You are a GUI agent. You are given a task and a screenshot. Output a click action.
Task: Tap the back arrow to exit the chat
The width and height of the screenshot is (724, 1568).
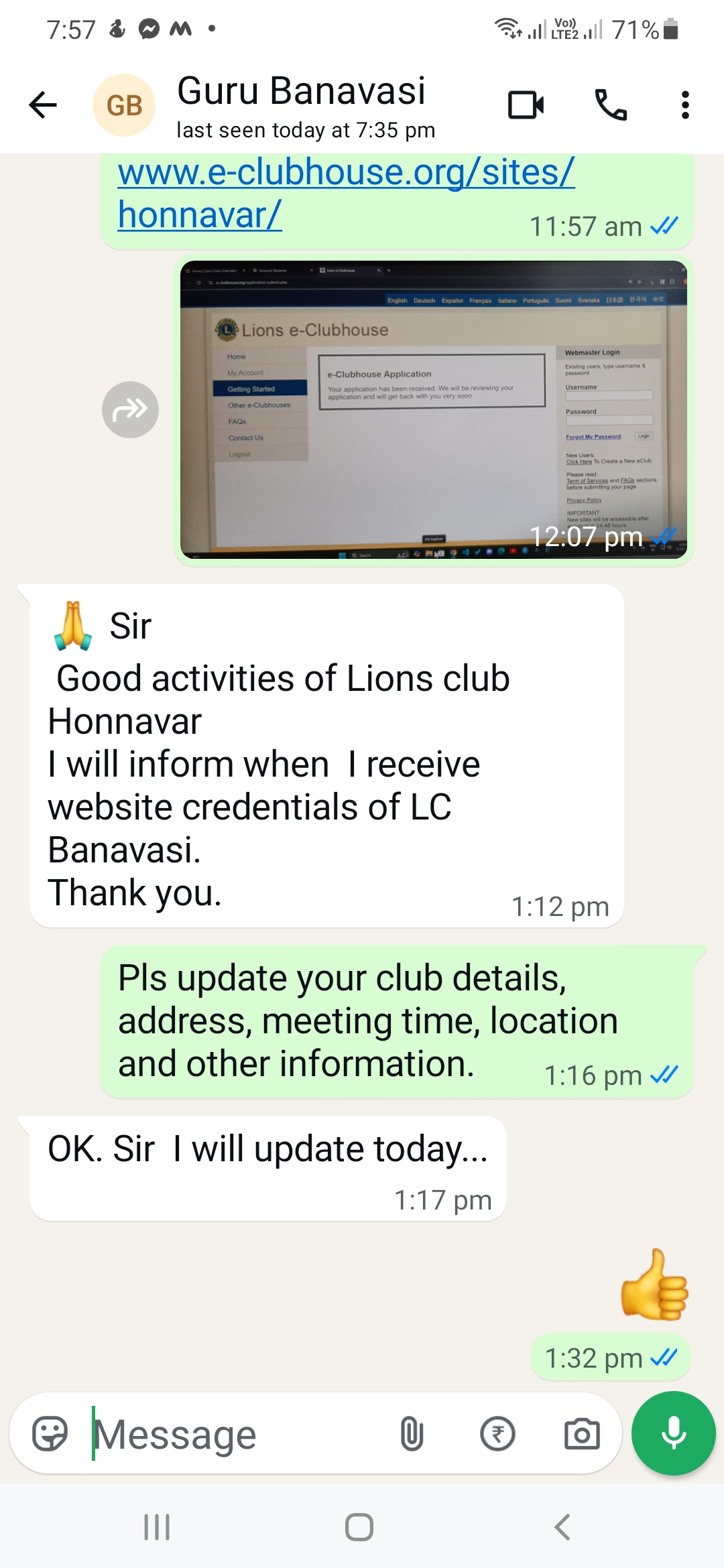(x=42, y=105)
